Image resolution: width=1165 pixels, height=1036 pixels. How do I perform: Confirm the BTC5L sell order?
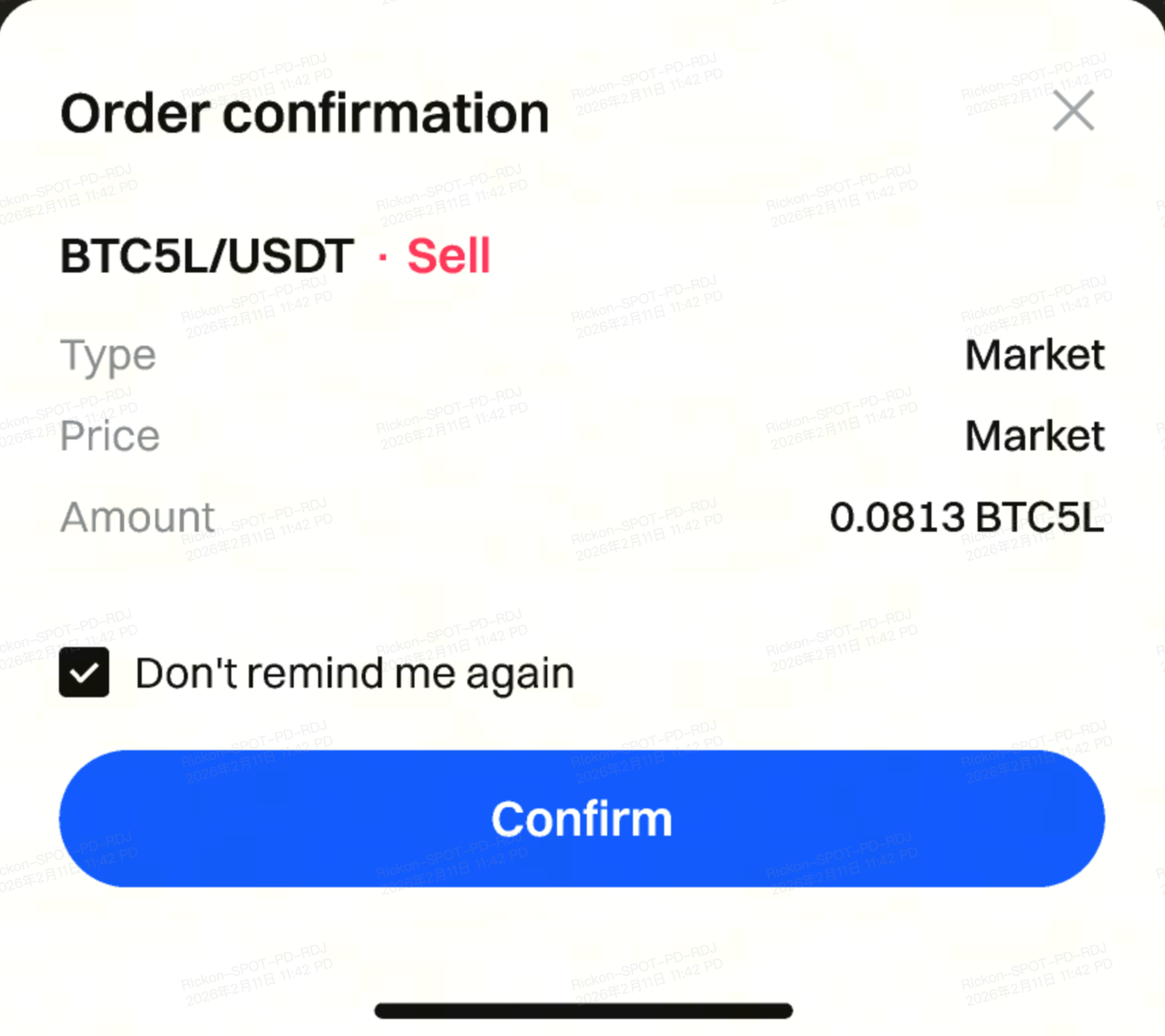click(582, 818)
